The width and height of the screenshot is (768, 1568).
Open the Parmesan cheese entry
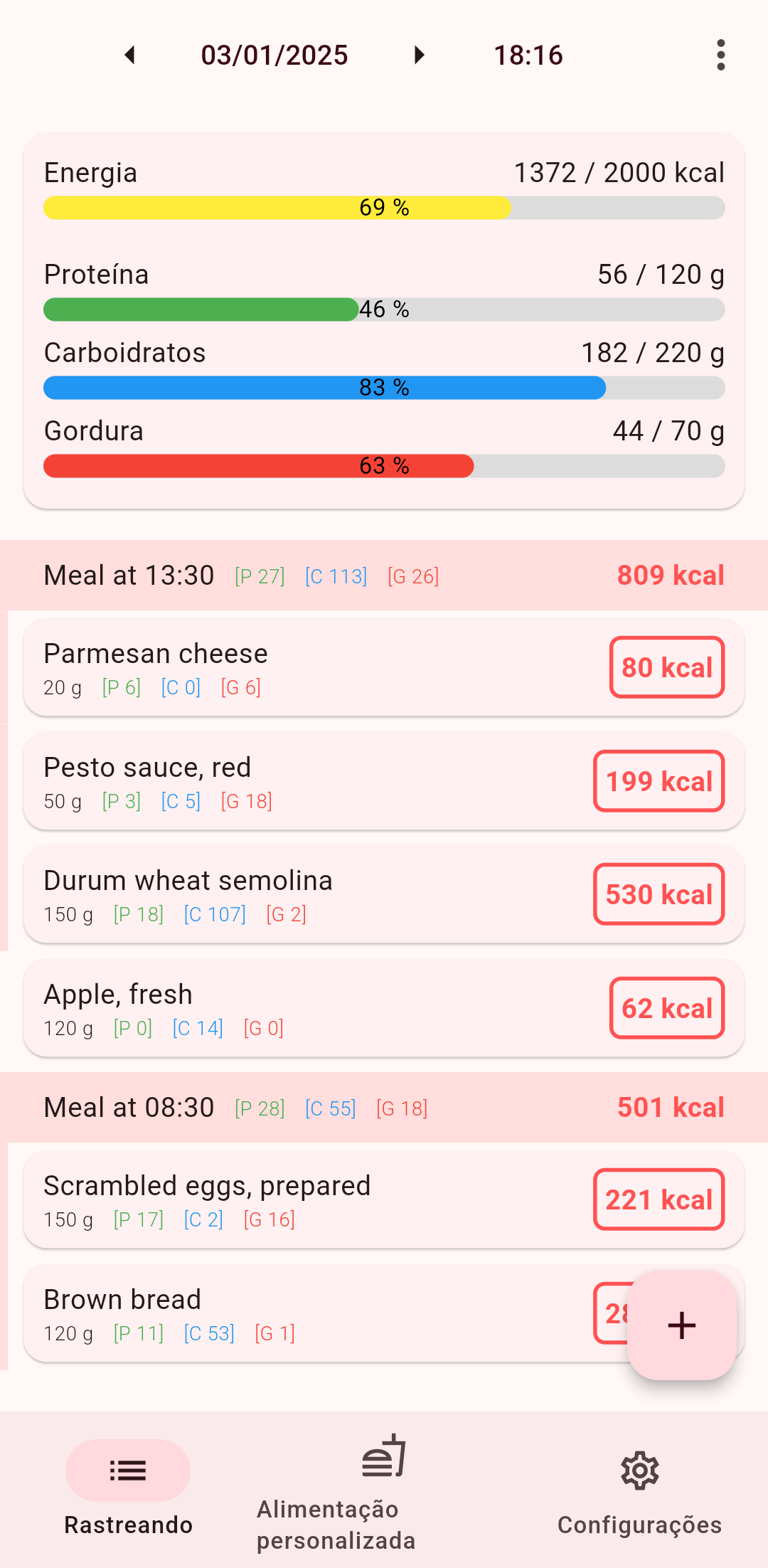coord(313,667)
